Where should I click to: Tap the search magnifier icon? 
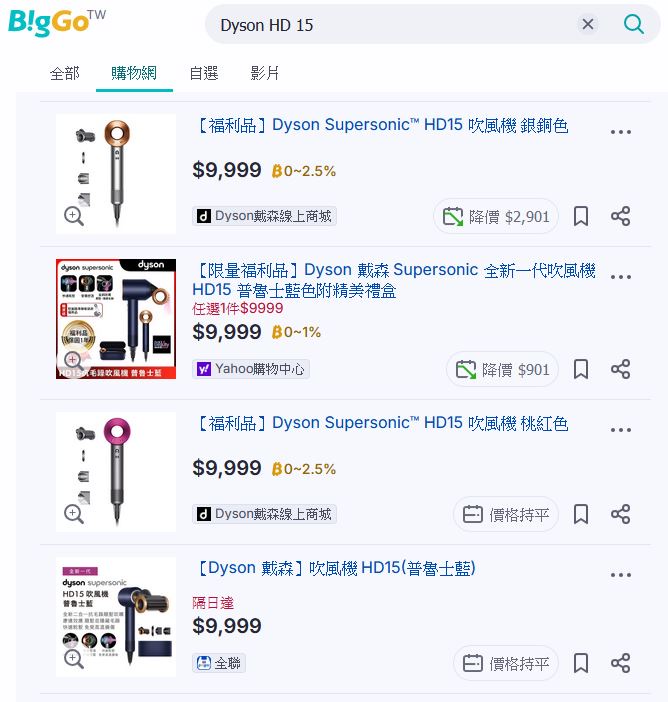(634, 24)
